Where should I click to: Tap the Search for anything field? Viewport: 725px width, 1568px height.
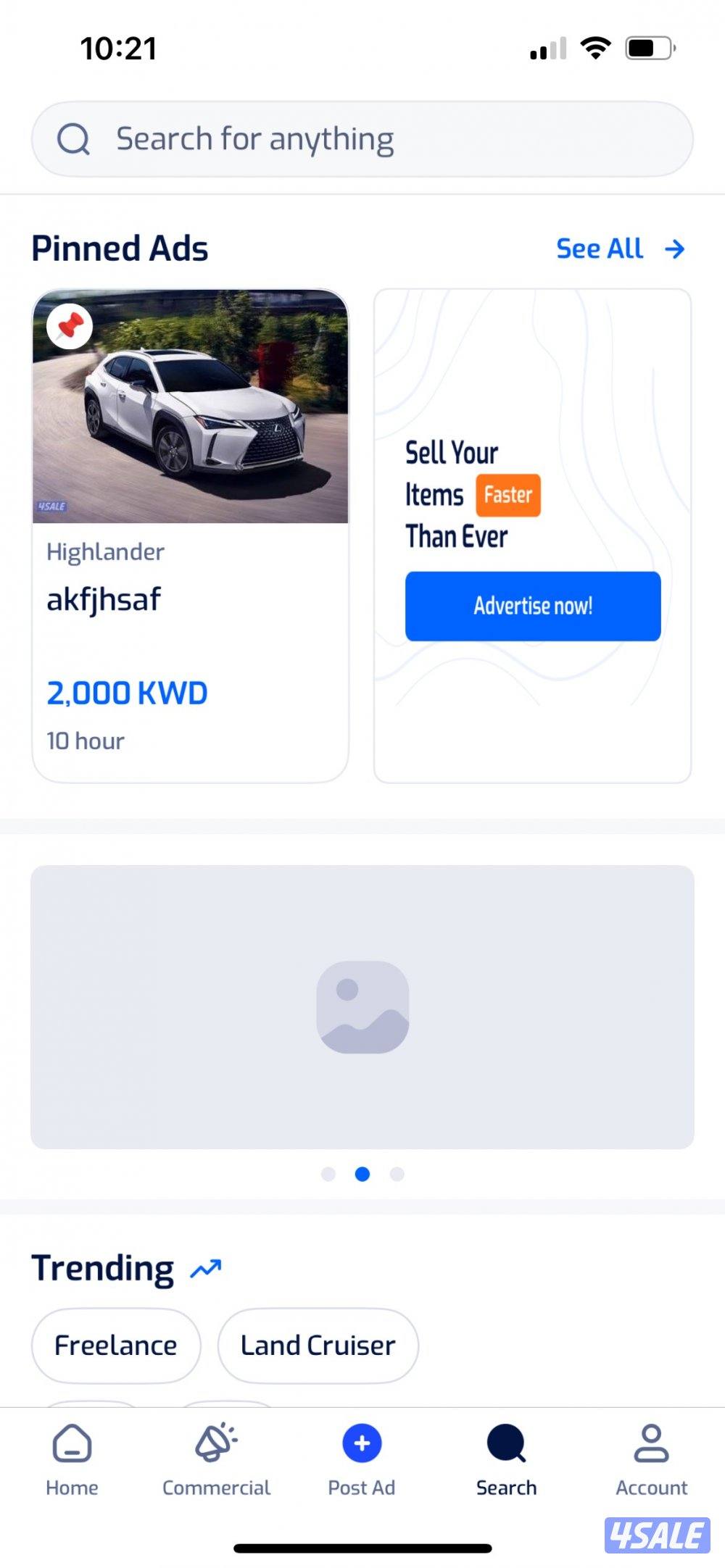point(362,139)
